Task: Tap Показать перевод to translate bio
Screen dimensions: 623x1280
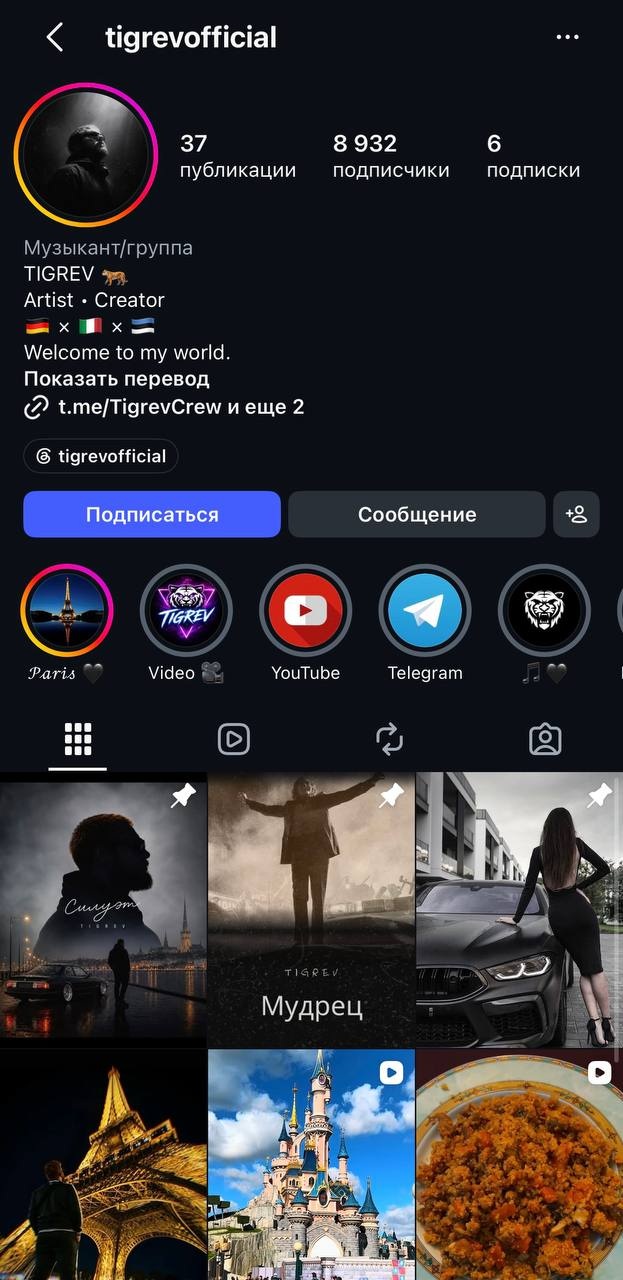Action: 117,379
